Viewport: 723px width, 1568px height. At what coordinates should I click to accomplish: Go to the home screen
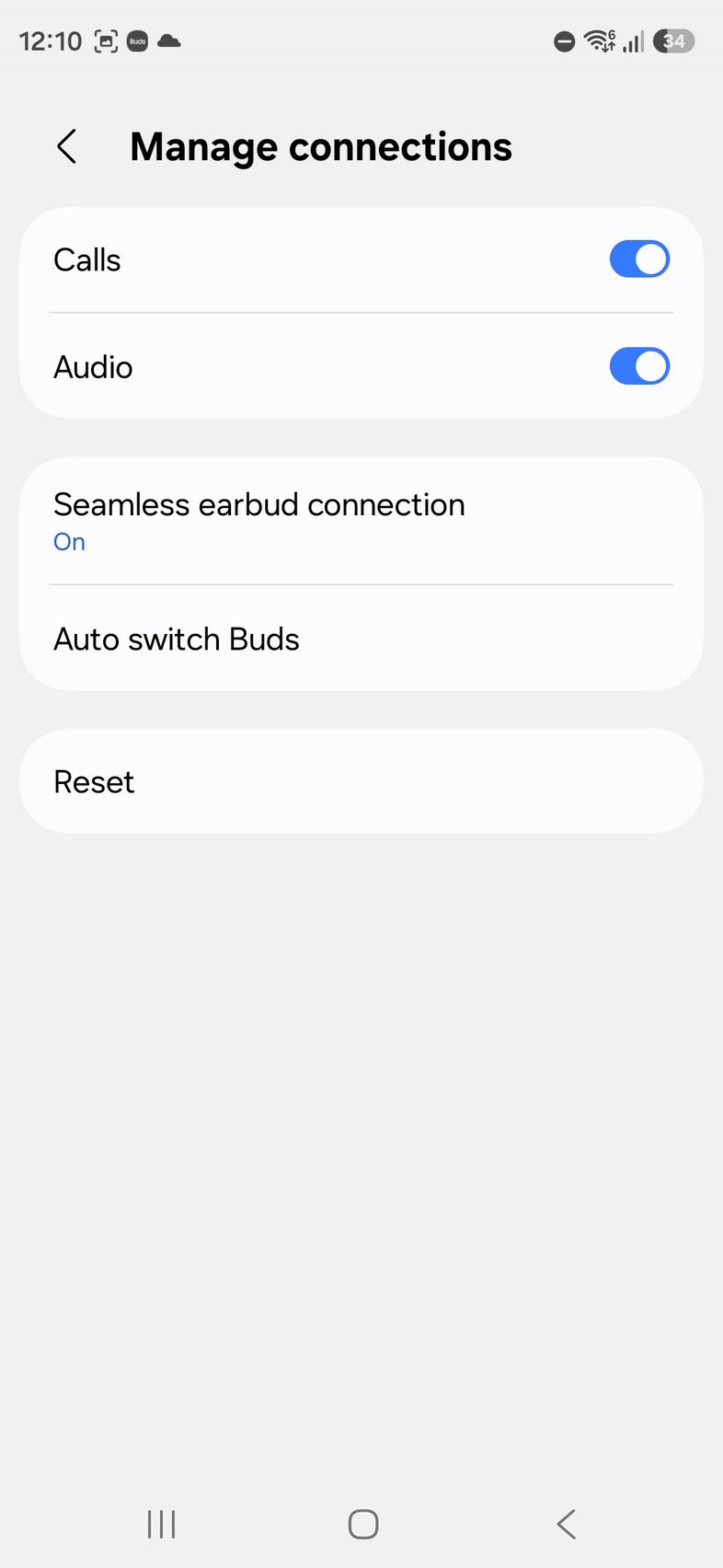point(363,1524)
